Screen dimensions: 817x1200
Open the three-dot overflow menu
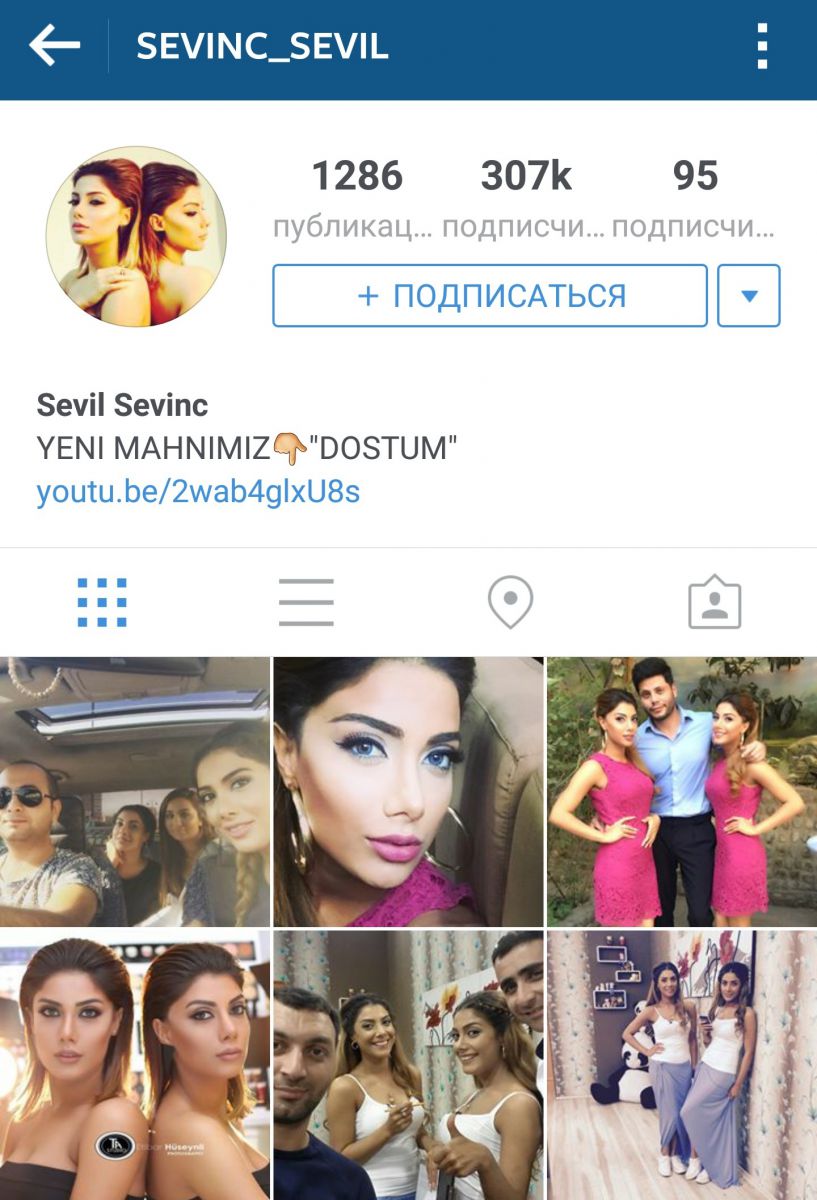point(762,47)
